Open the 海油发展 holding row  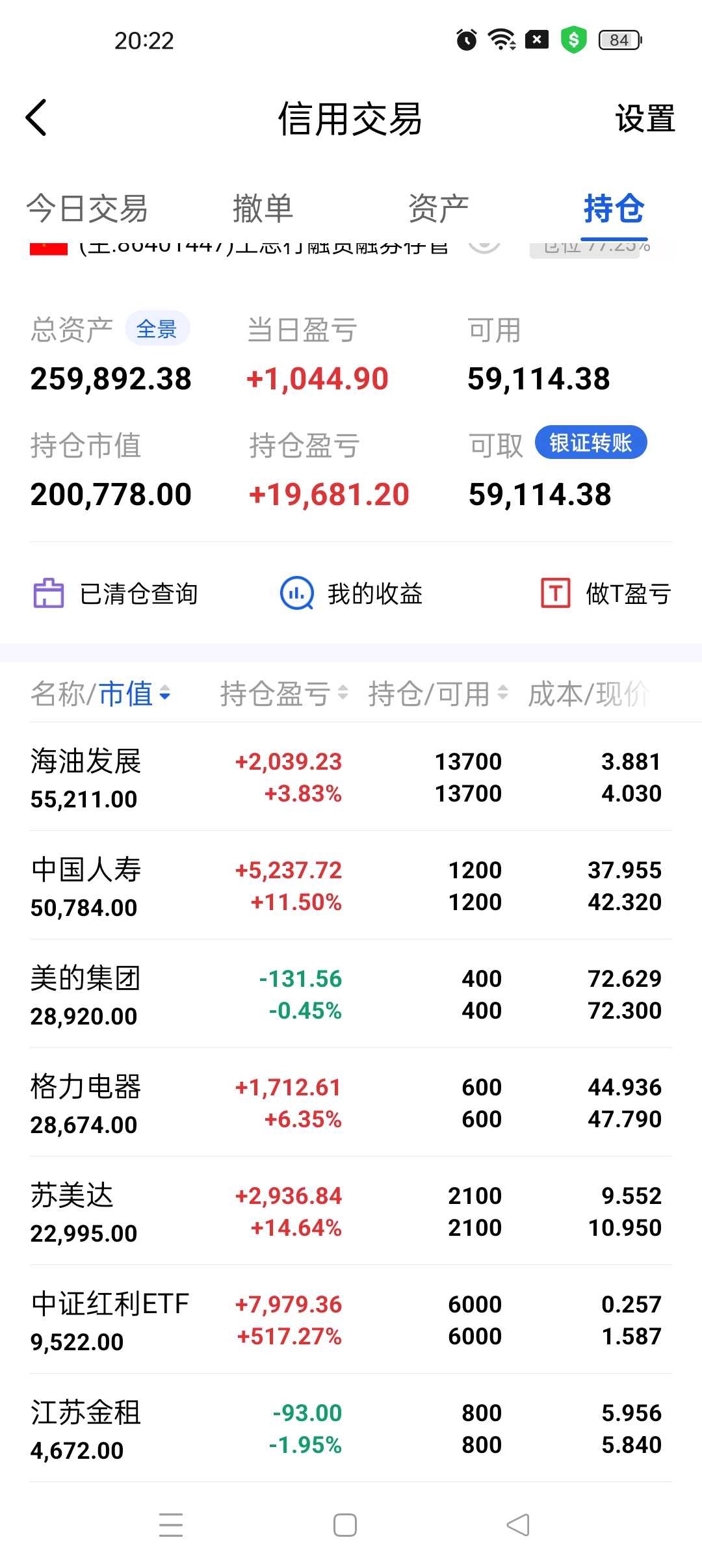pos(351,777)
